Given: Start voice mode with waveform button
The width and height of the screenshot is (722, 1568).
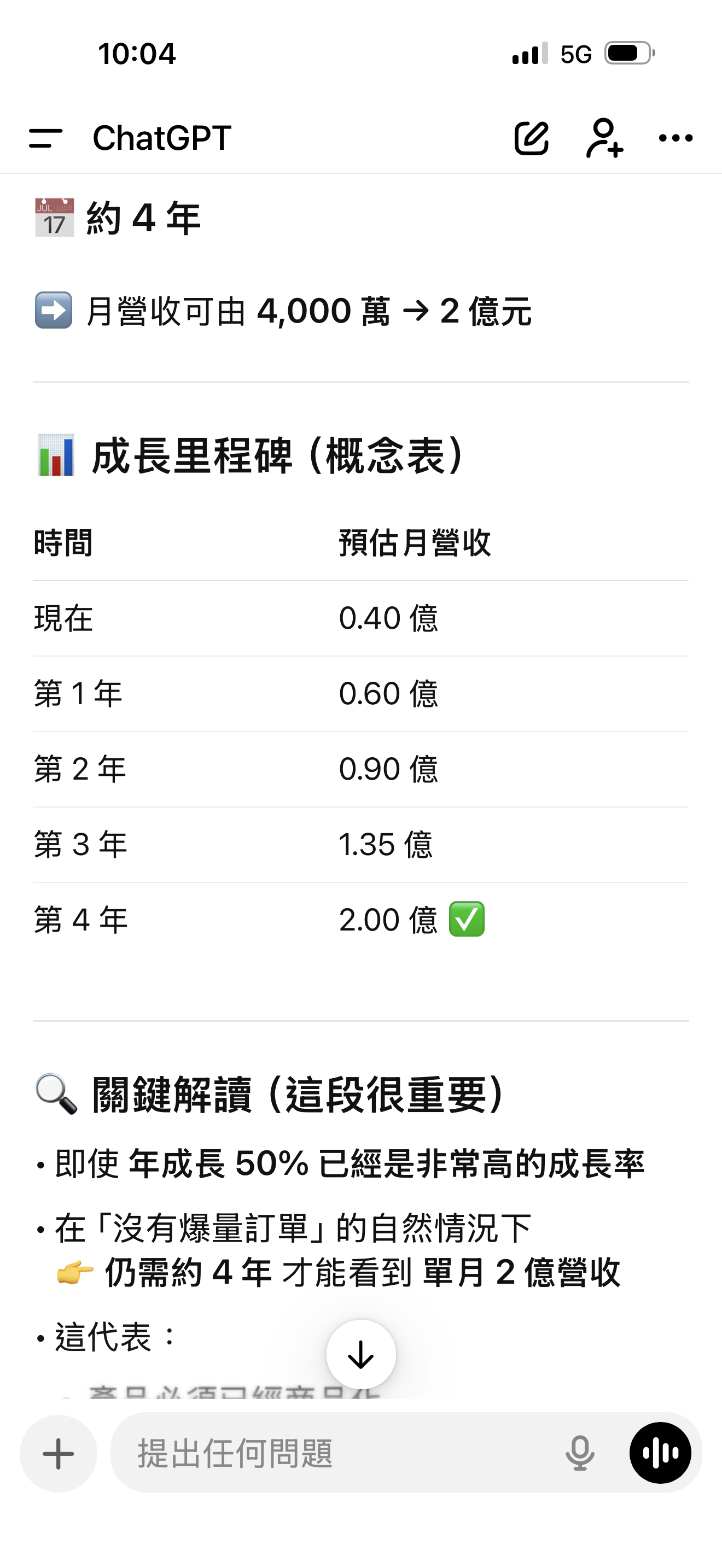Looking at the screenshot, I should tap(661, 1454).
